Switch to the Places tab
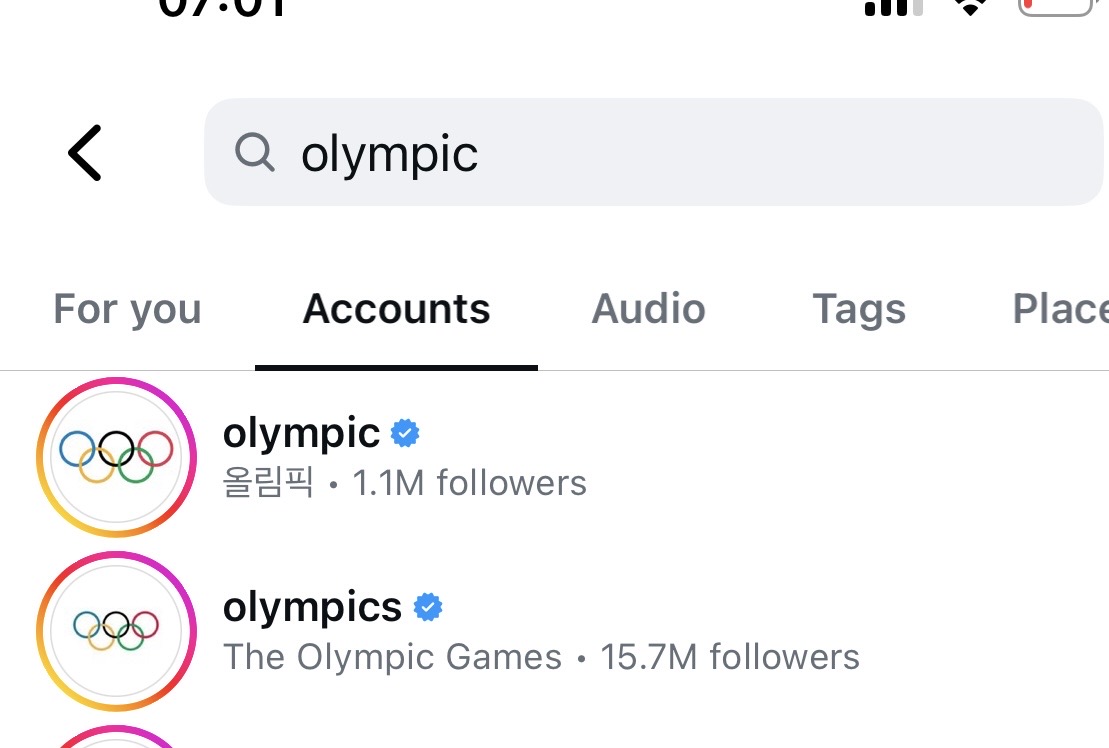The image size is (1109, 748). pyautogui.click(x=1062, y=310)
